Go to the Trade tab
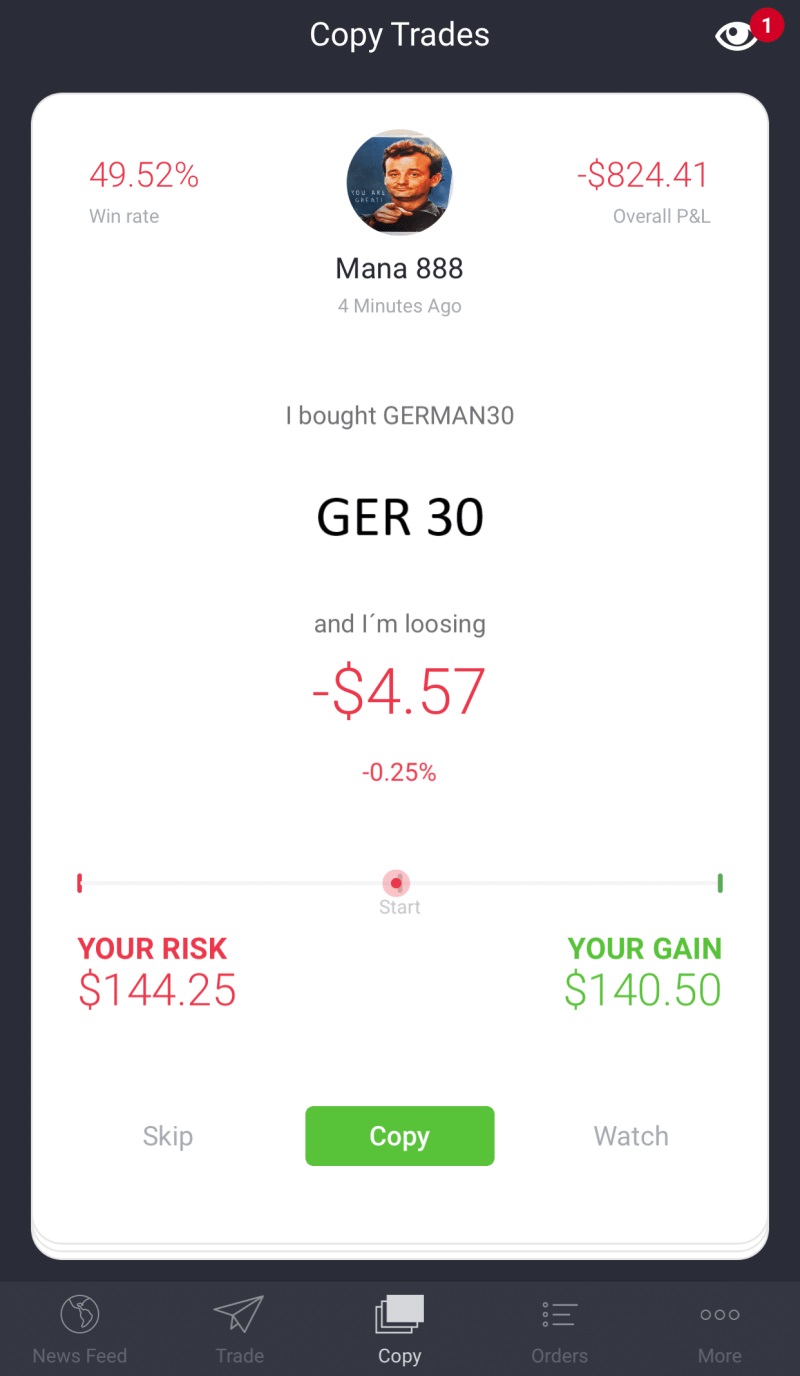The image size is (800, 1376). pos(240,1329)
